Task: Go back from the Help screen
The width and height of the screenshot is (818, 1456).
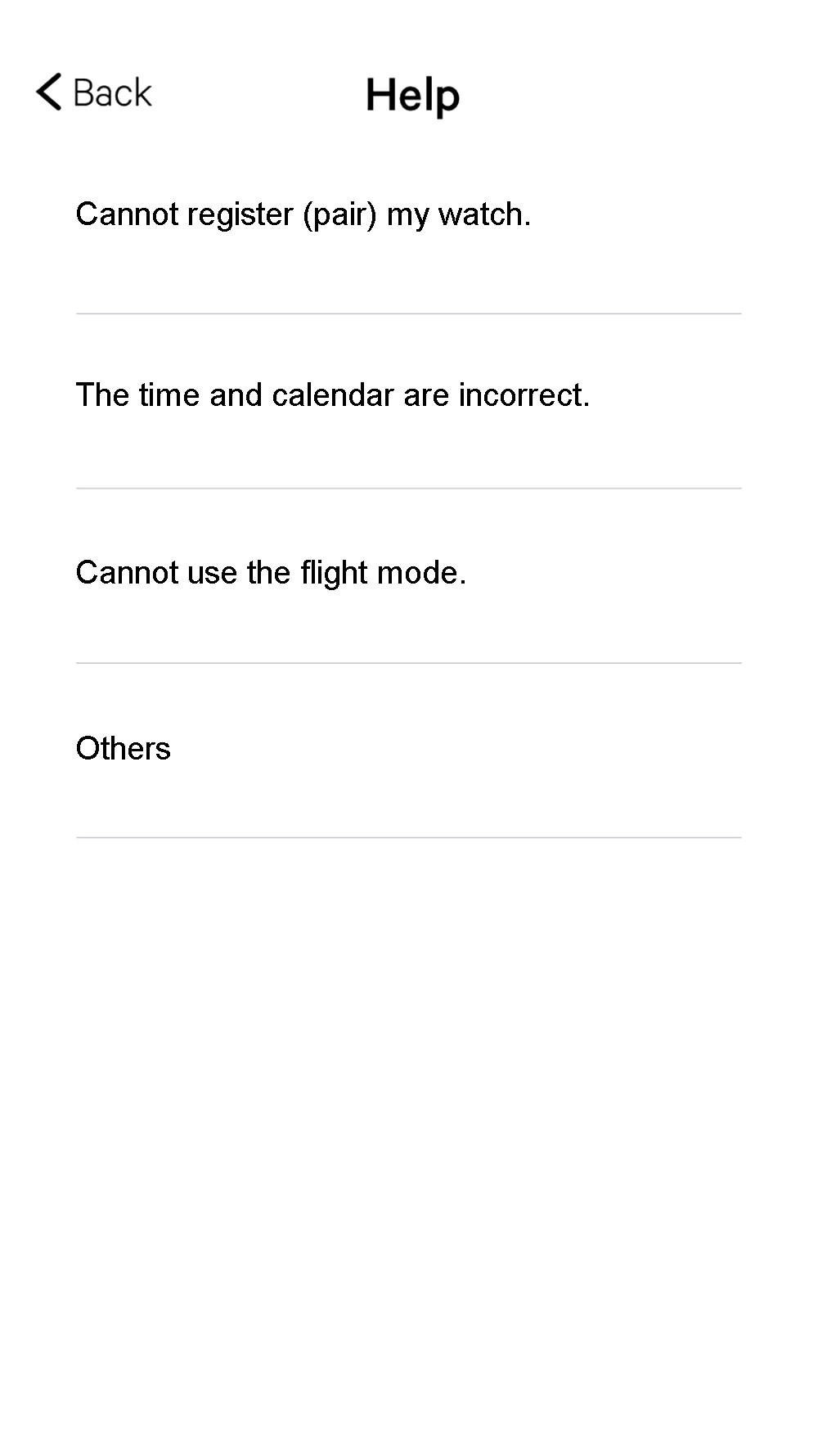Action: point(94,92)
